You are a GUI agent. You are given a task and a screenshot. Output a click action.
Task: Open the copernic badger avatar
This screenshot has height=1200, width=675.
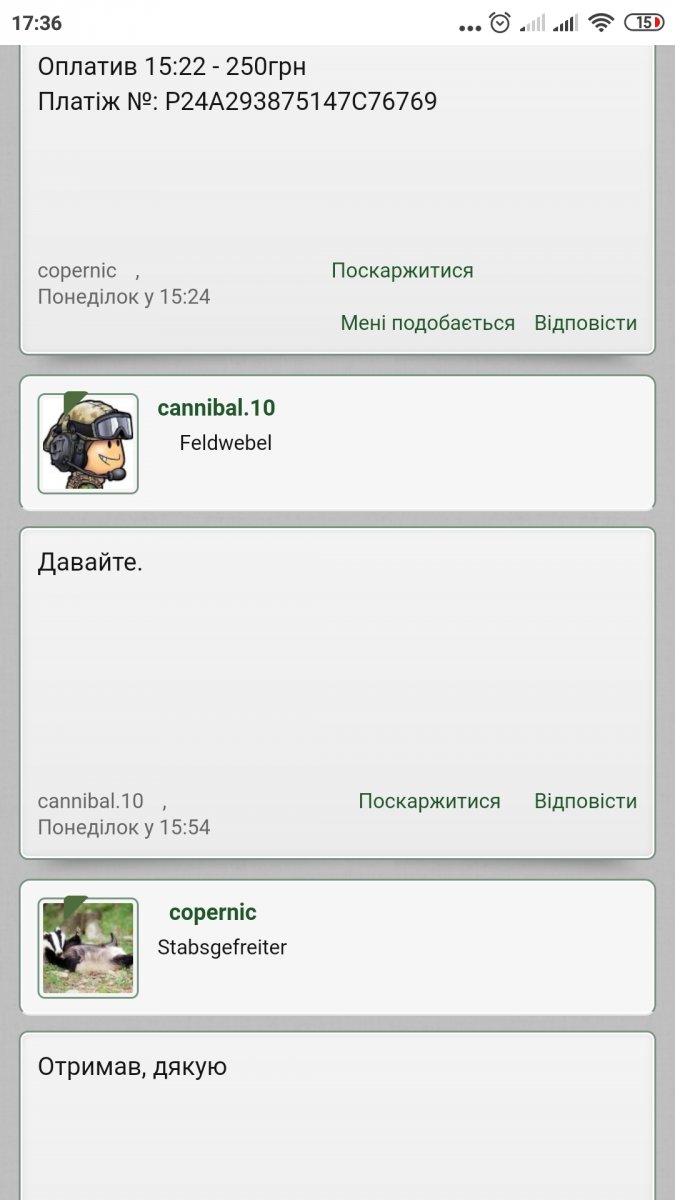click(x=88, y=947)
